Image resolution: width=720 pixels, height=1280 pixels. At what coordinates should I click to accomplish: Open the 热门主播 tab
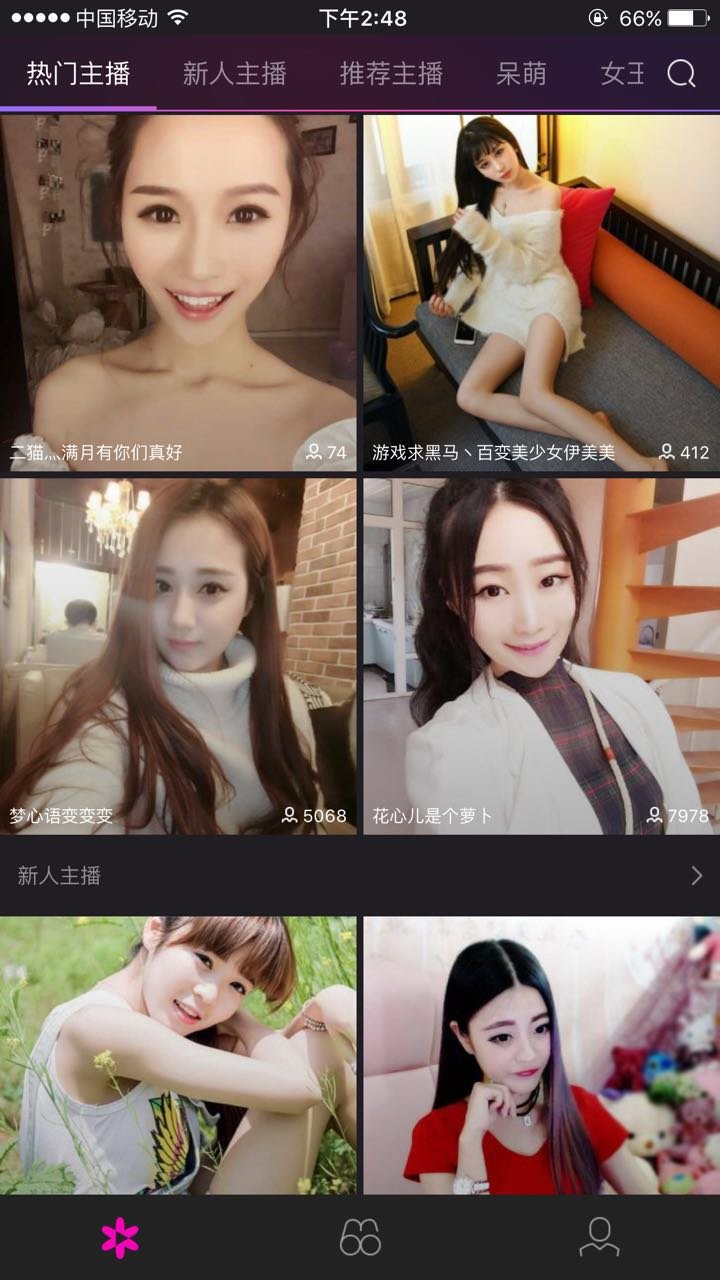pyautogui.click(x=78, y=74)
